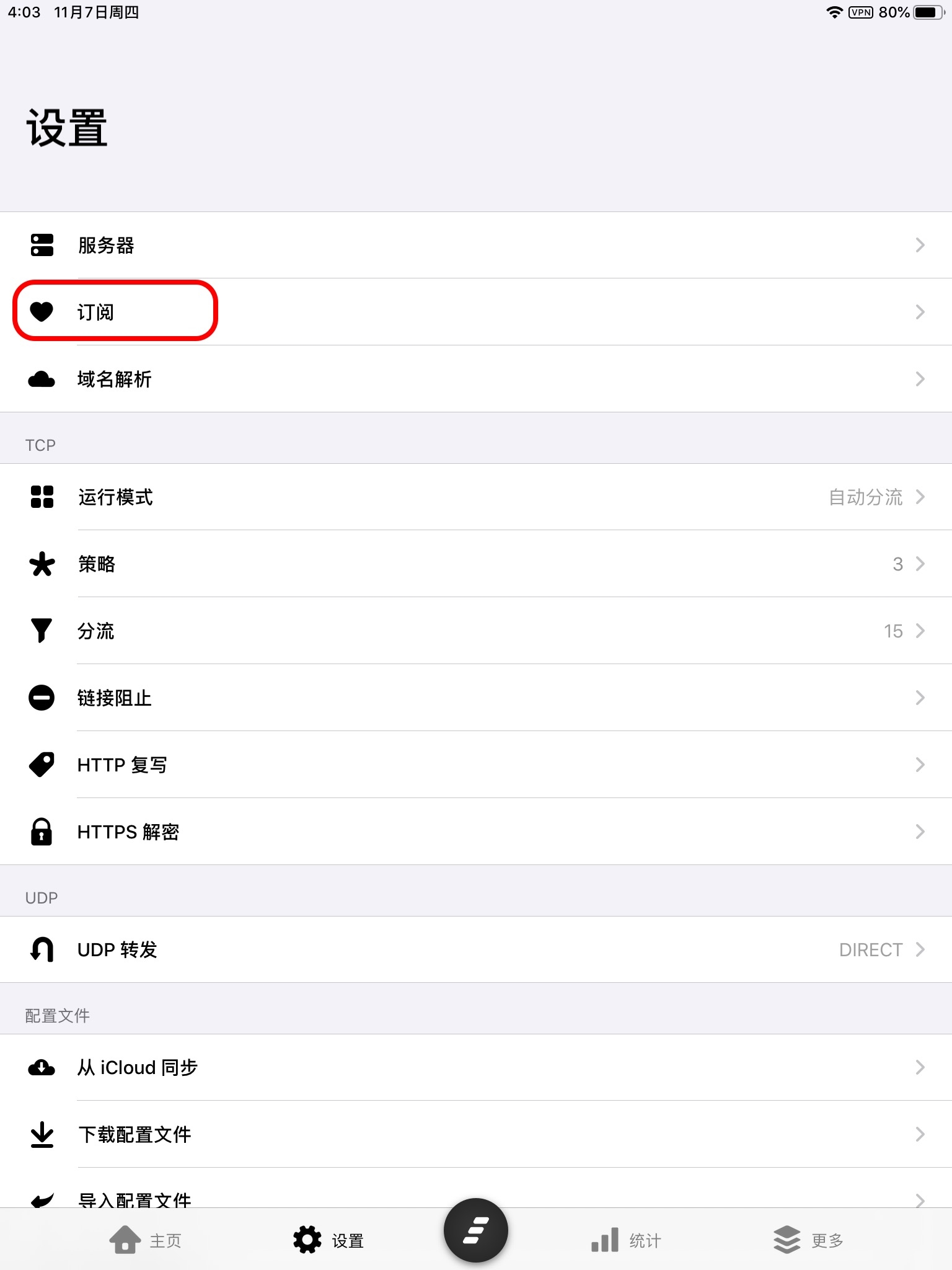The height and width of the screenshot is (1270, 952).
Task: Open the 策略 list
Action: [x=476, y=564]
